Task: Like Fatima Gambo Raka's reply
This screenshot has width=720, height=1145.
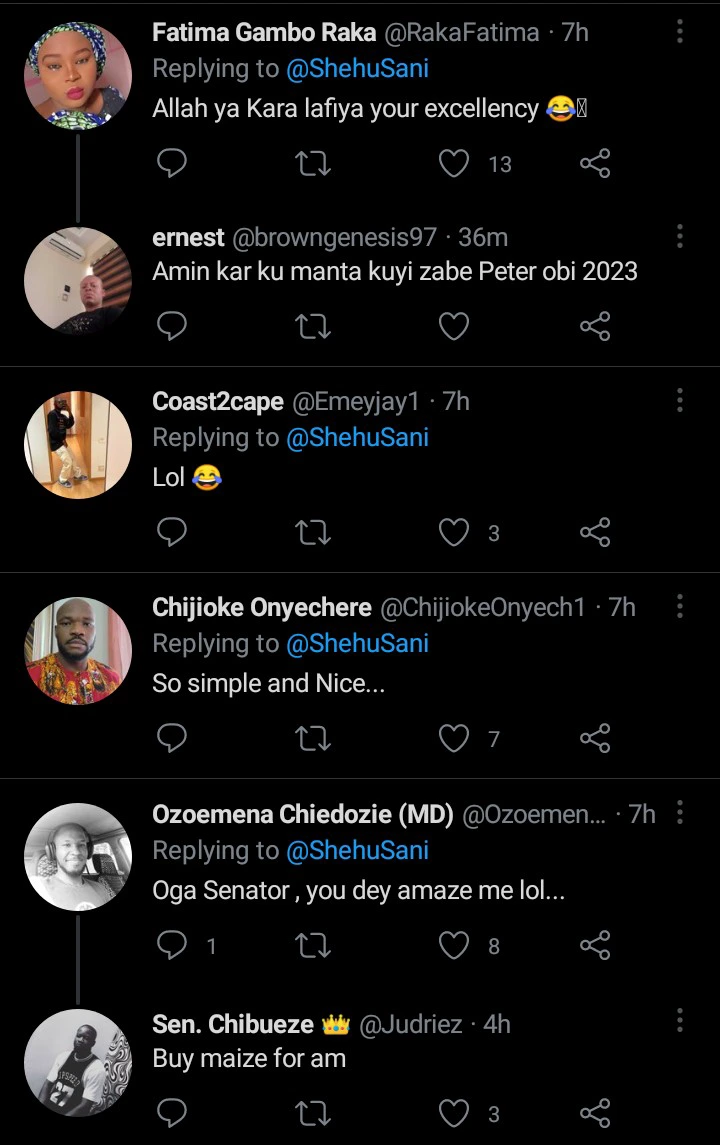Action: tap(455, 163)
